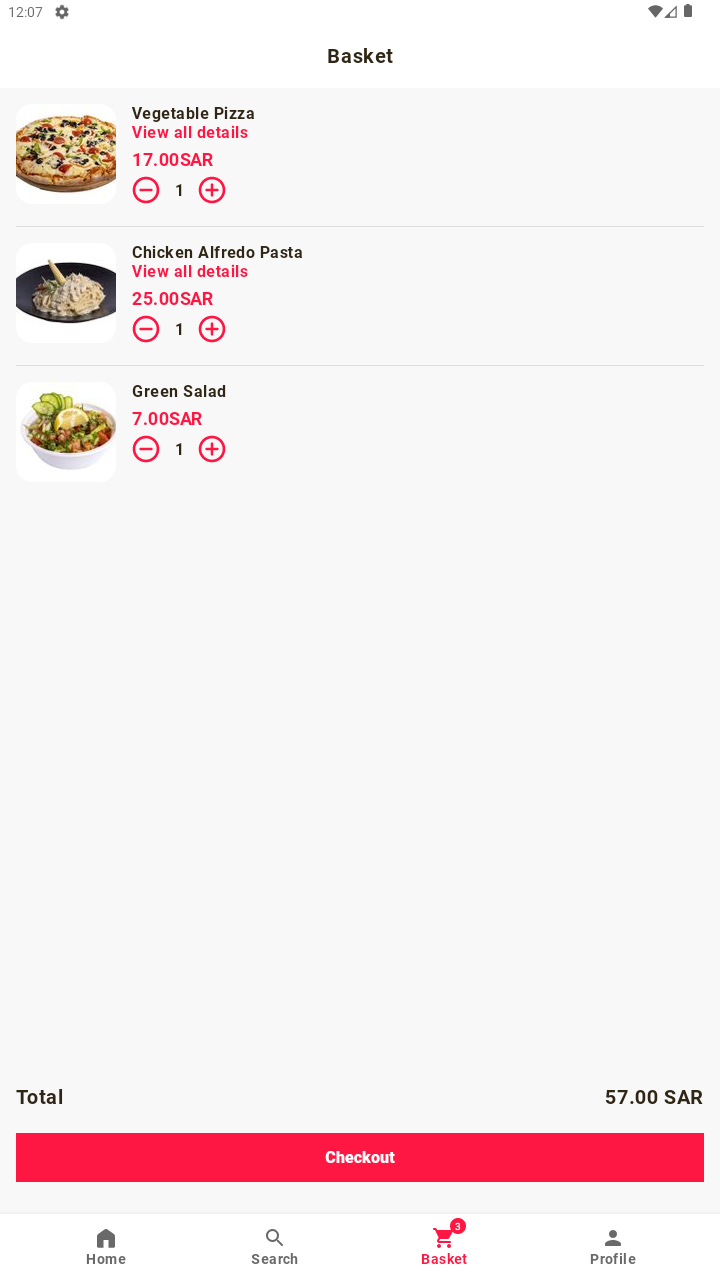This screenshot has width=720, height=1280.
Task: Decrease Vegetable Pizza quantity with minus
Action: [x=146, y=190]
